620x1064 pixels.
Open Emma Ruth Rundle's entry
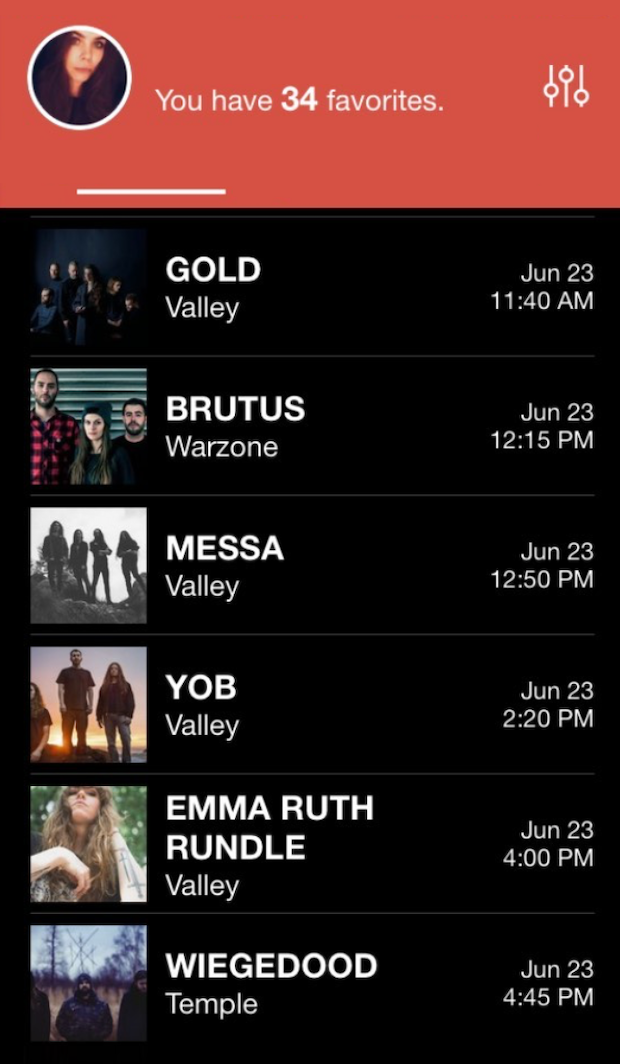pyautogui.click(x=310, y=844)
